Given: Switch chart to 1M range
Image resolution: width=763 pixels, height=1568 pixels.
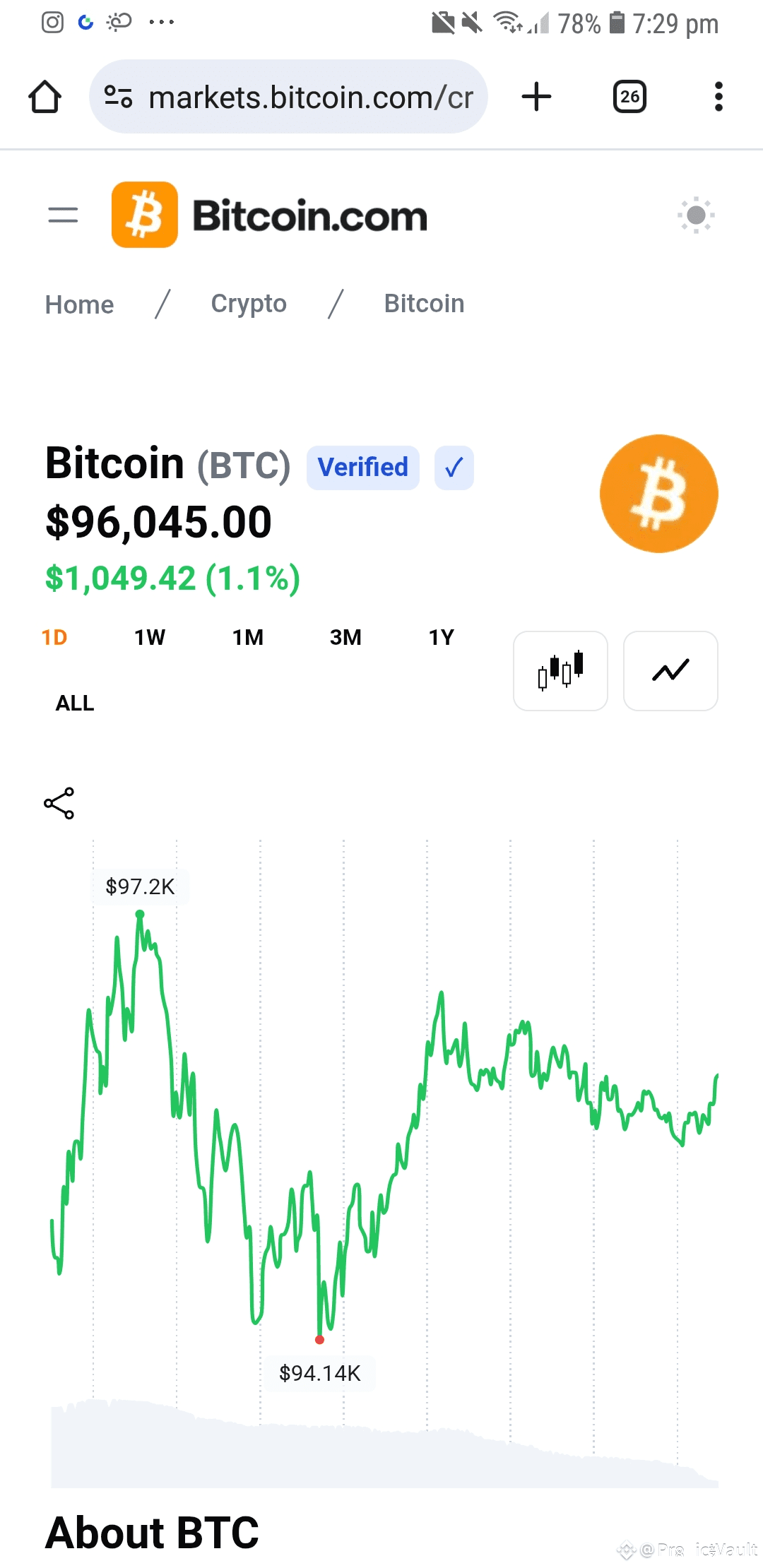Looking at the screenshot, I should coord(248,638).
